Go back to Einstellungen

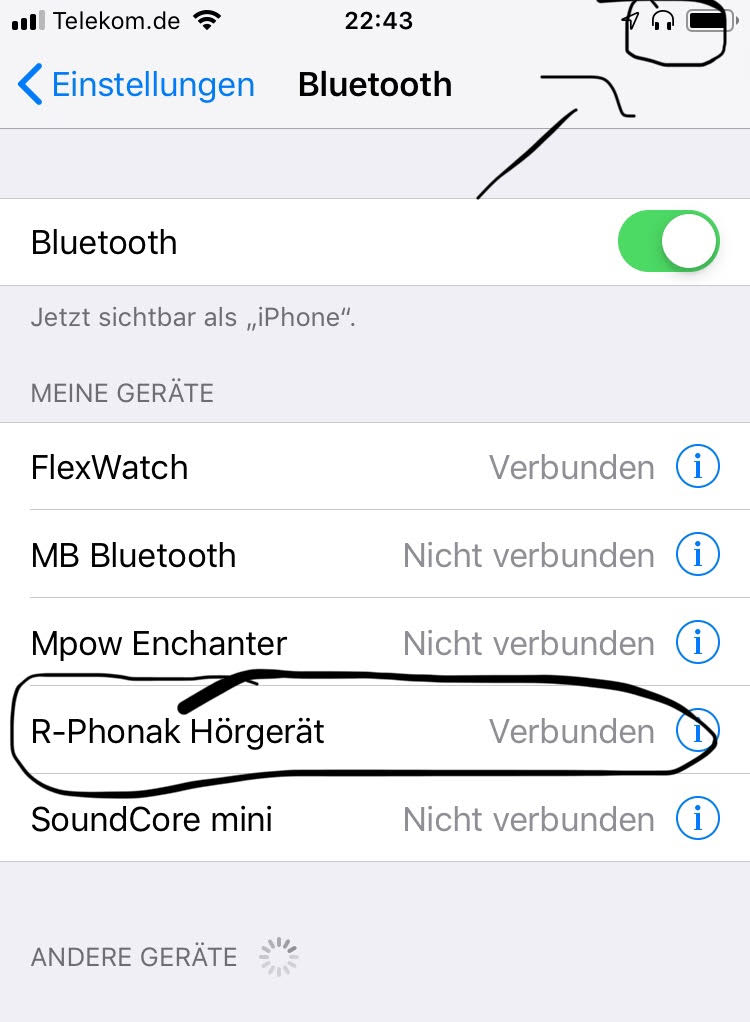[x=137, y=85]
